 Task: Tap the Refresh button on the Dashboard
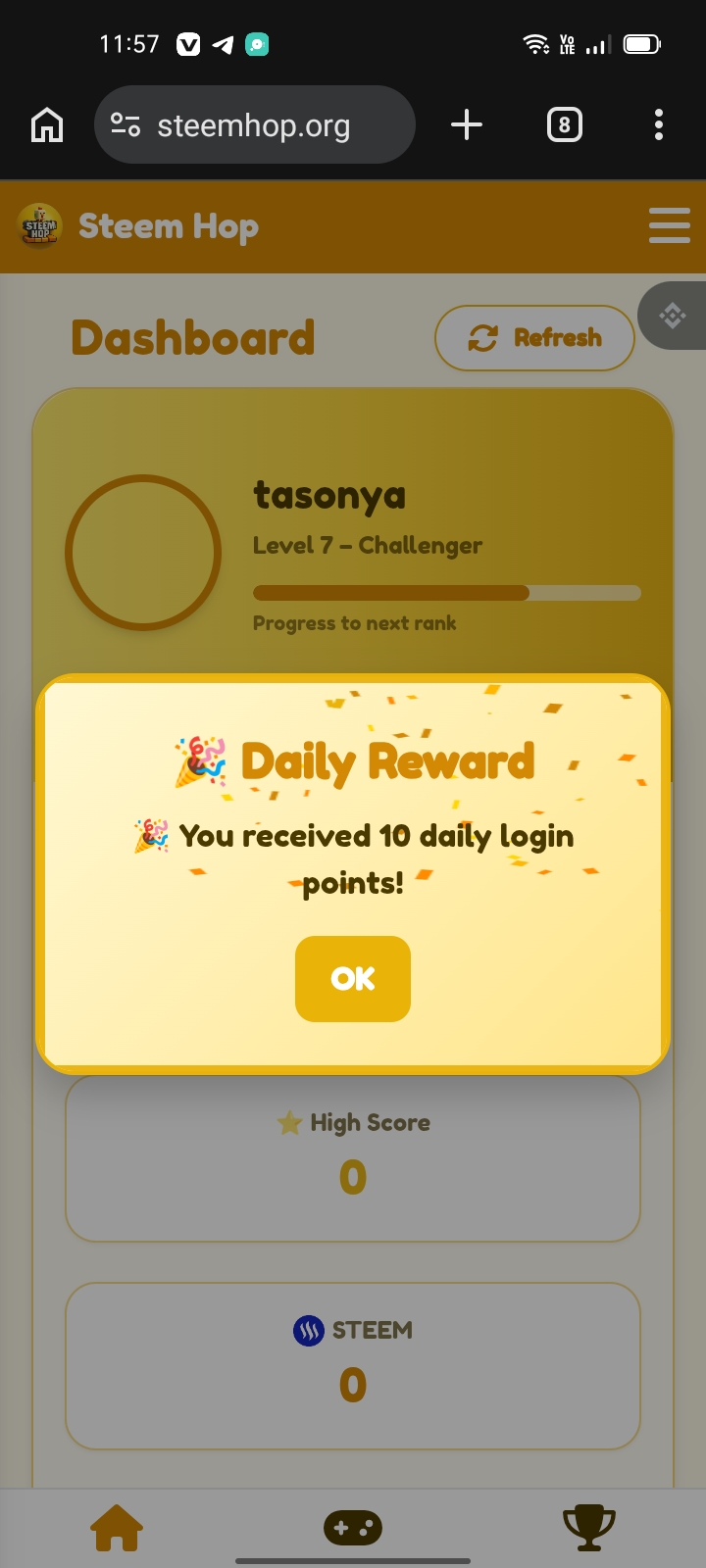click(x=534, y=338)
